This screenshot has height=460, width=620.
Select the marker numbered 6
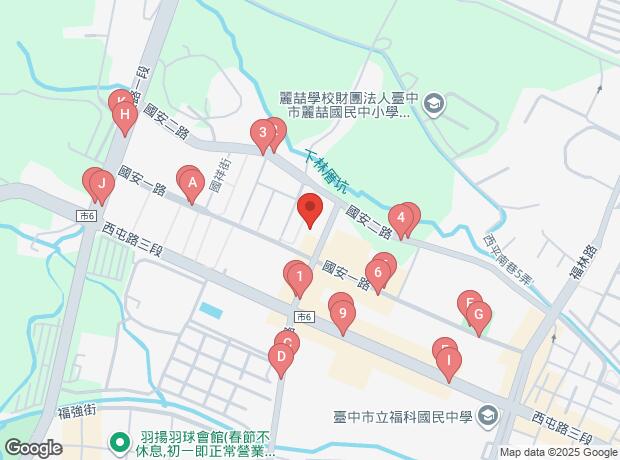[x=377, y=271]
